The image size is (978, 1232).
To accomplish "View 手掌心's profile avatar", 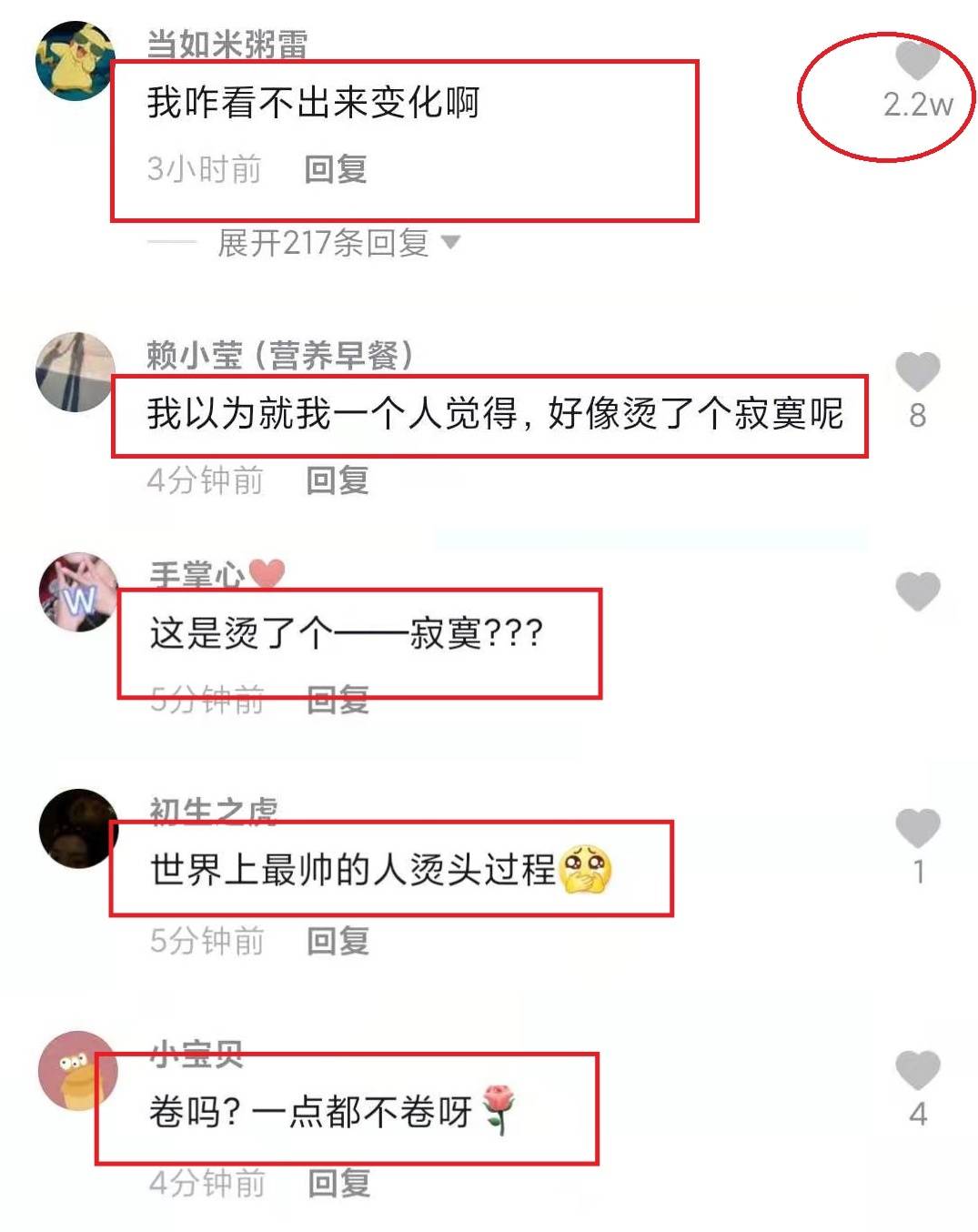I will tap(78, 592).
